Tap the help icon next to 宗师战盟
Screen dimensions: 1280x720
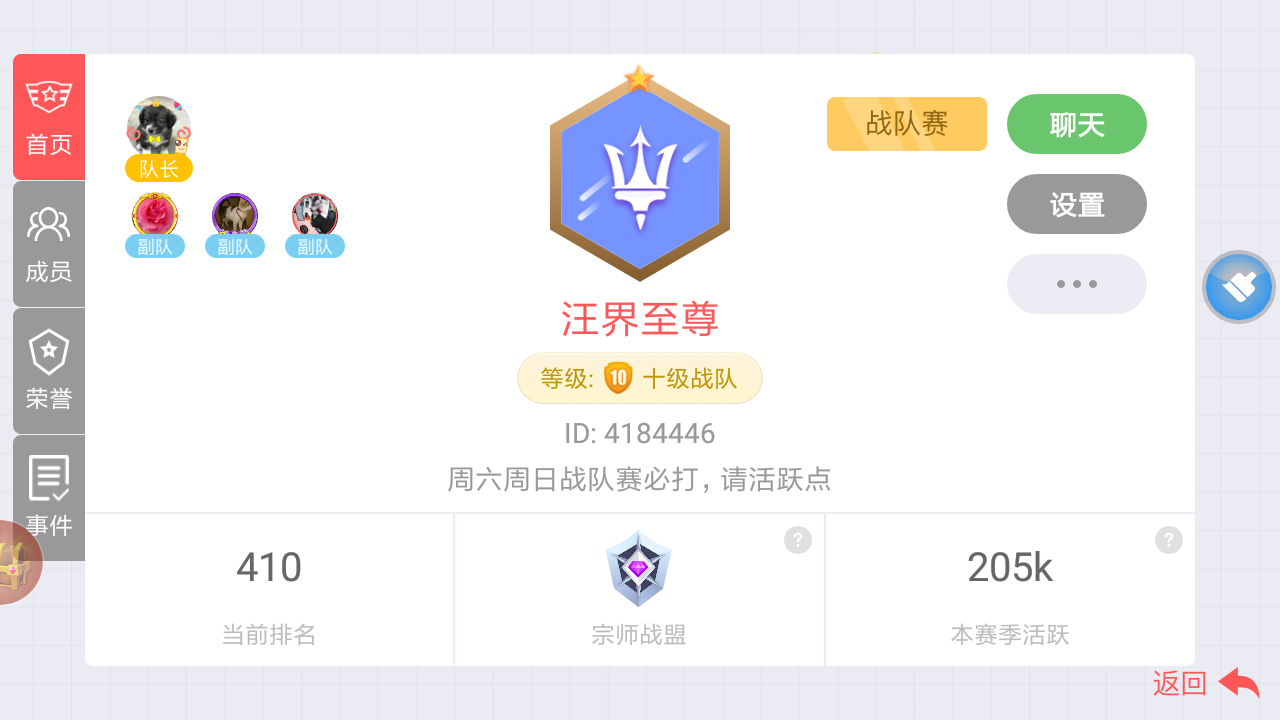click(797, 540)
